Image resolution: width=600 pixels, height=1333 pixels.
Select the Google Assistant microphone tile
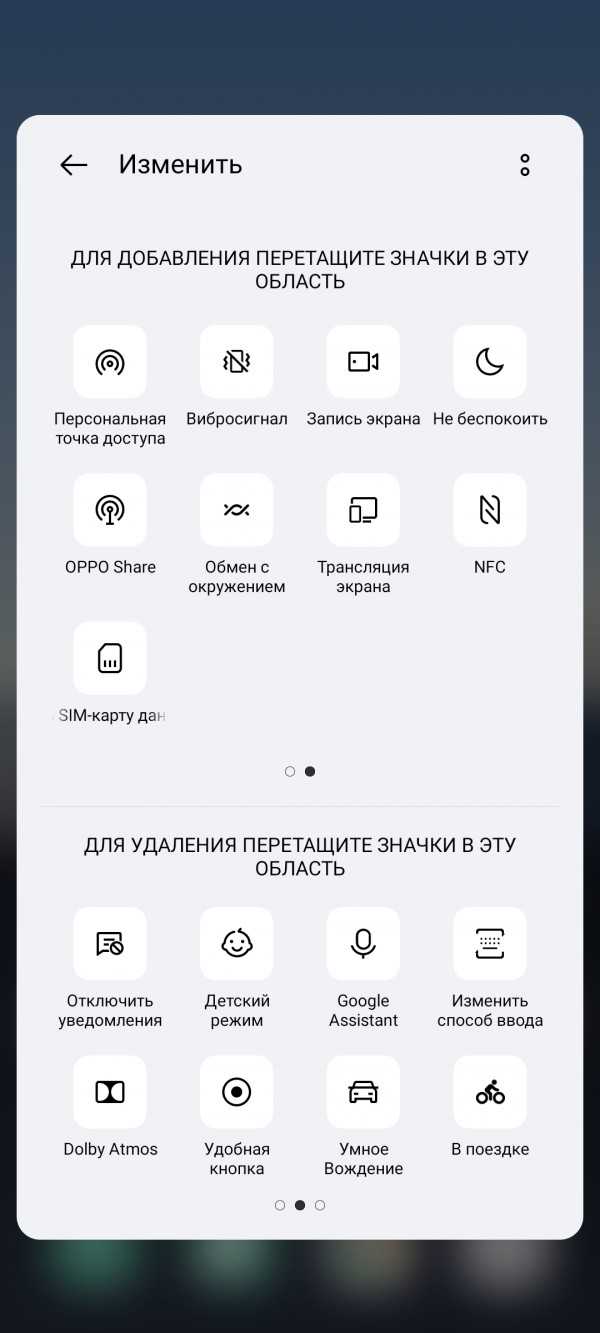363,944
